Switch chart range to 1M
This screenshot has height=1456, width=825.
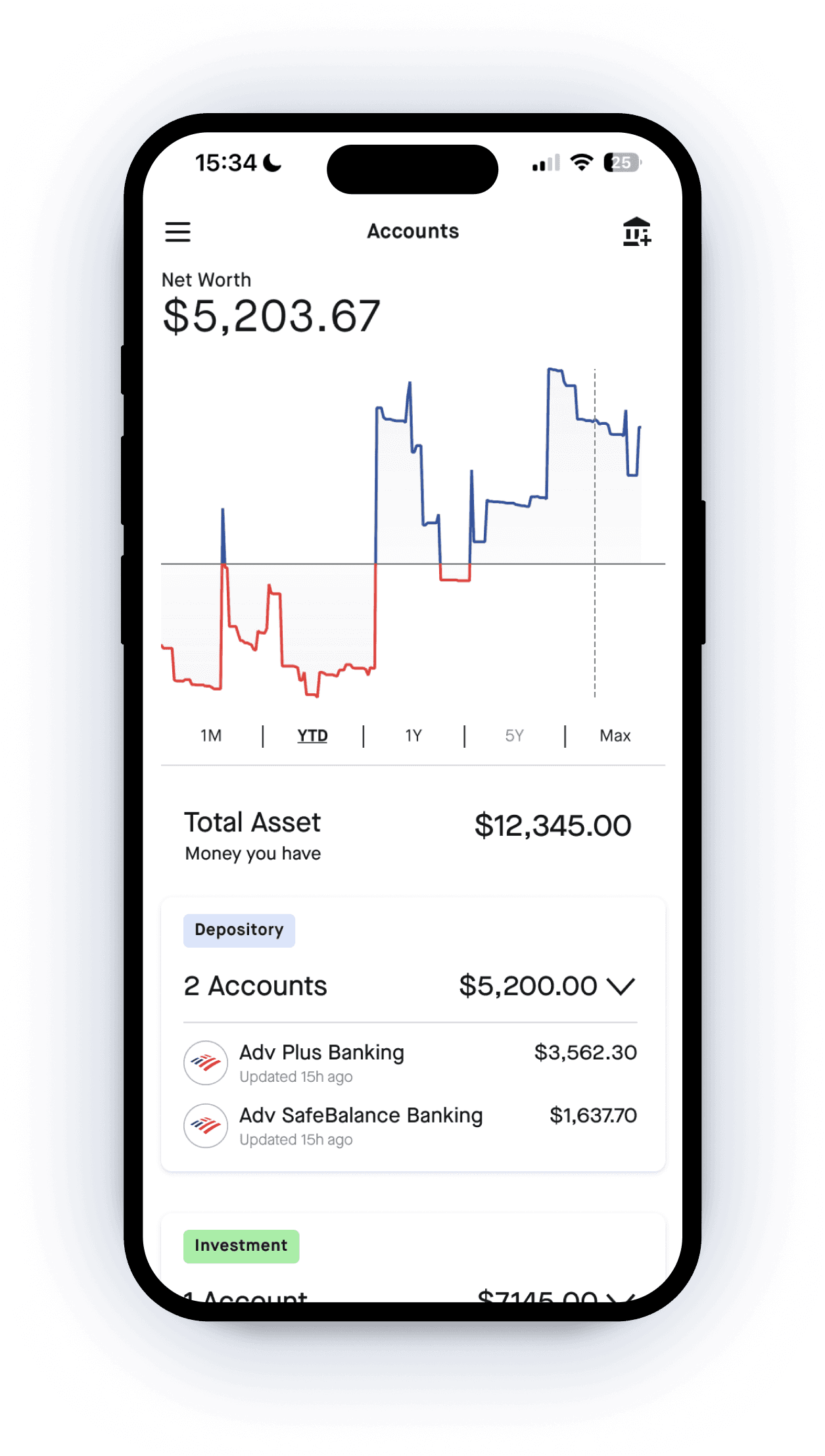[x=211, y=735]
